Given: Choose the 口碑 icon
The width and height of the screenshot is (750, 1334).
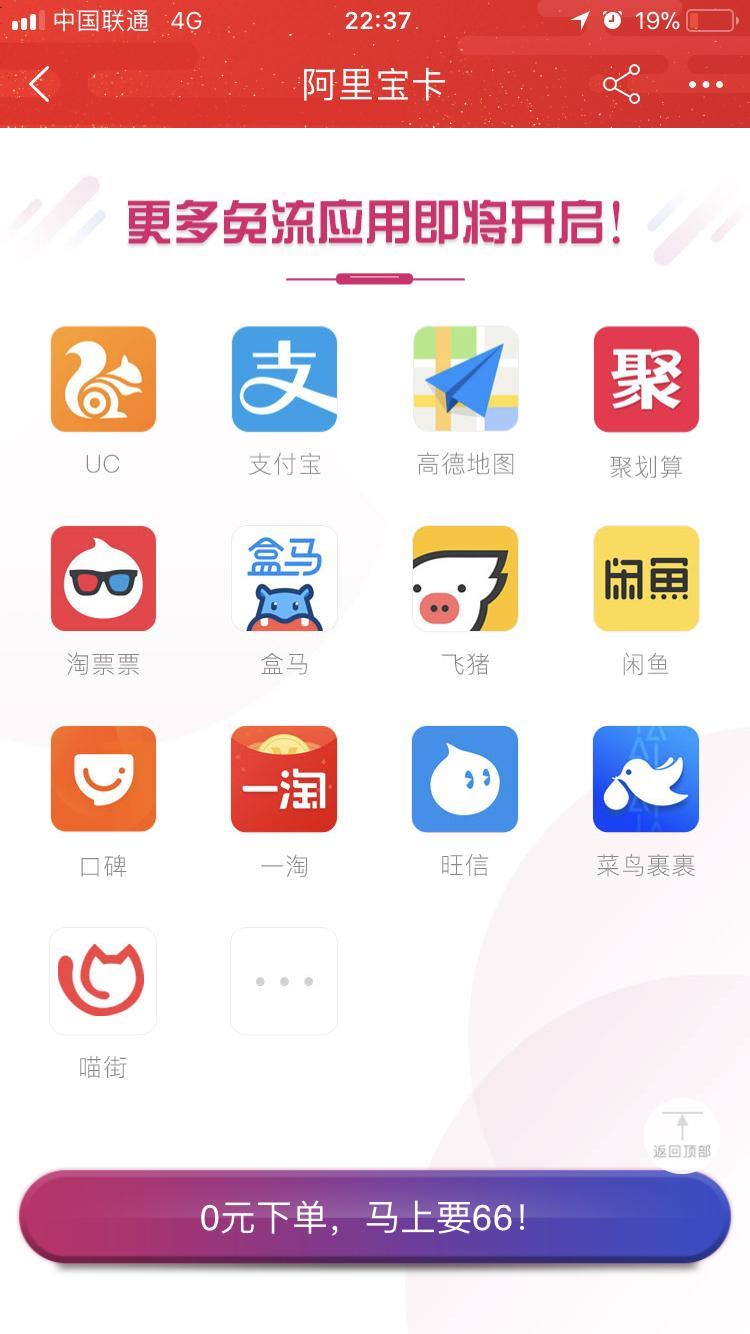Looking at the screenshot, I should pyautogui.click(x=103, y=779).
